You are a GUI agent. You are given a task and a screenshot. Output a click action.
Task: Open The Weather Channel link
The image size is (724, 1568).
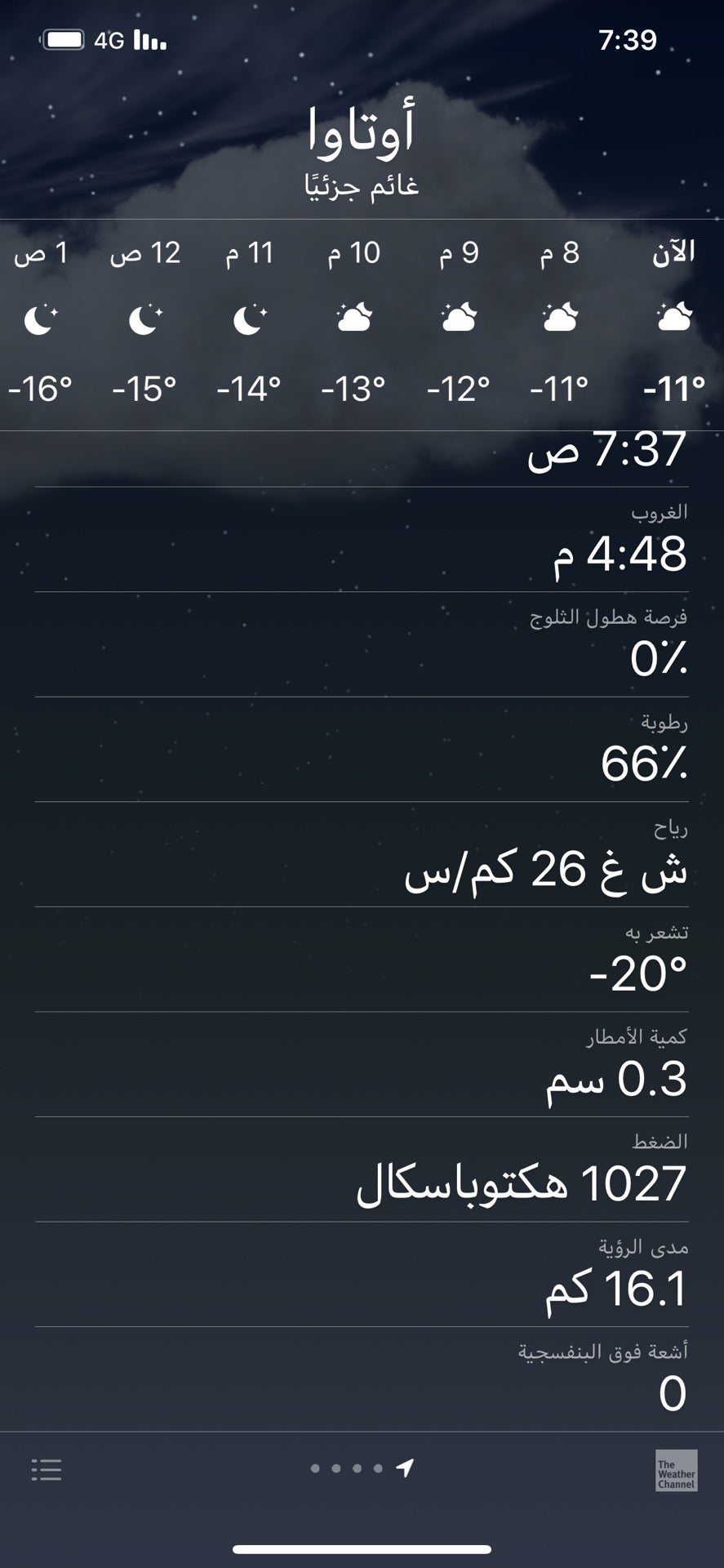point(676,1470)
